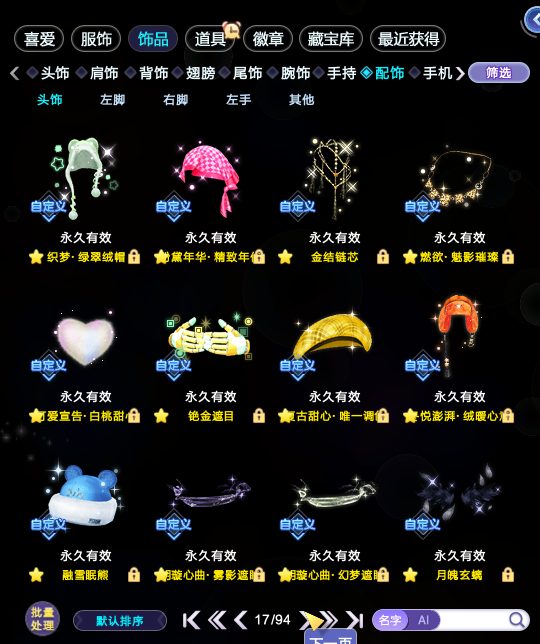Switch to the 徽章 tab

(268, 39)
